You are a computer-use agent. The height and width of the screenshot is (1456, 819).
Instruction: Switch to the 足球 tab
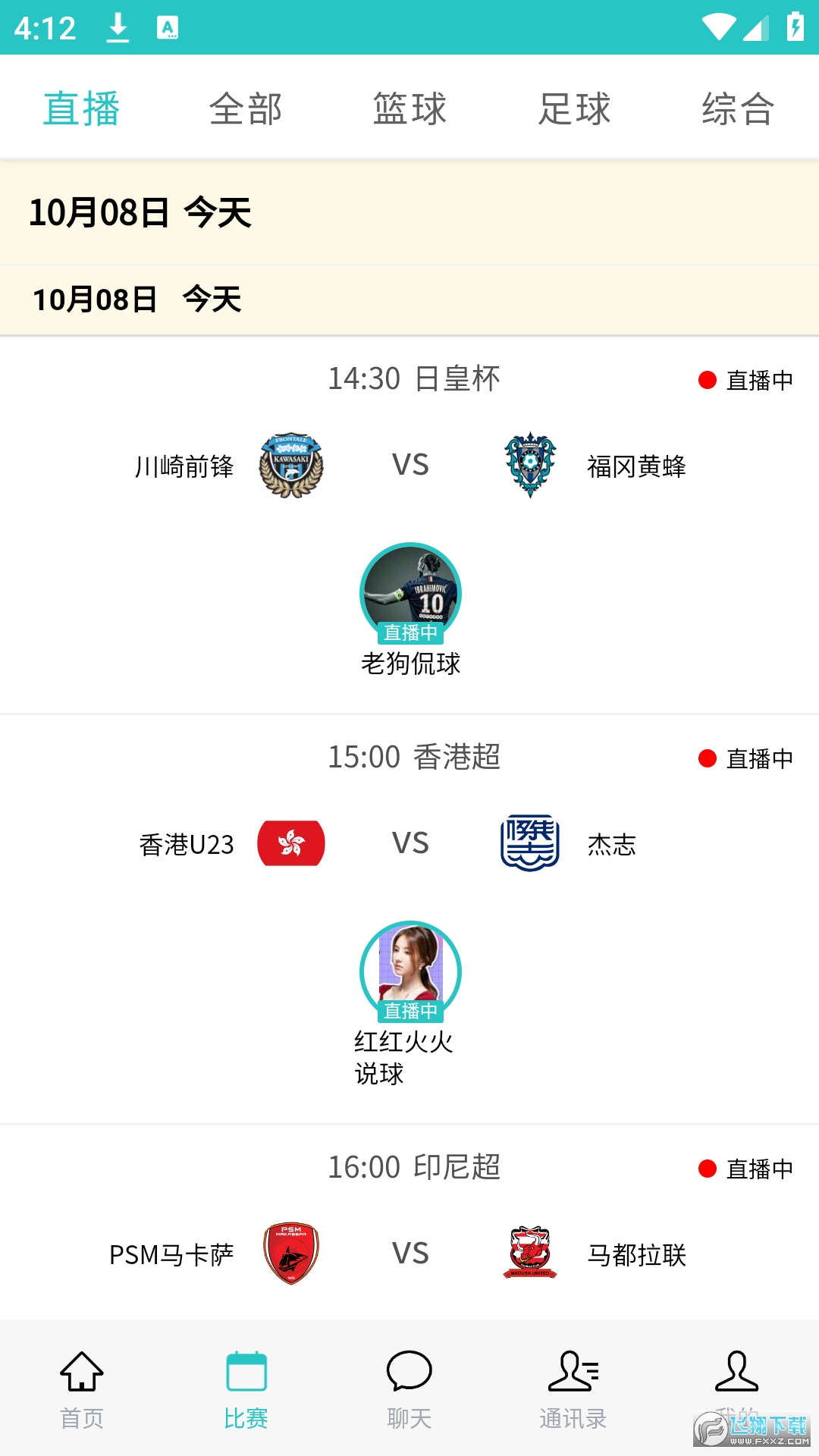[573, 108]
